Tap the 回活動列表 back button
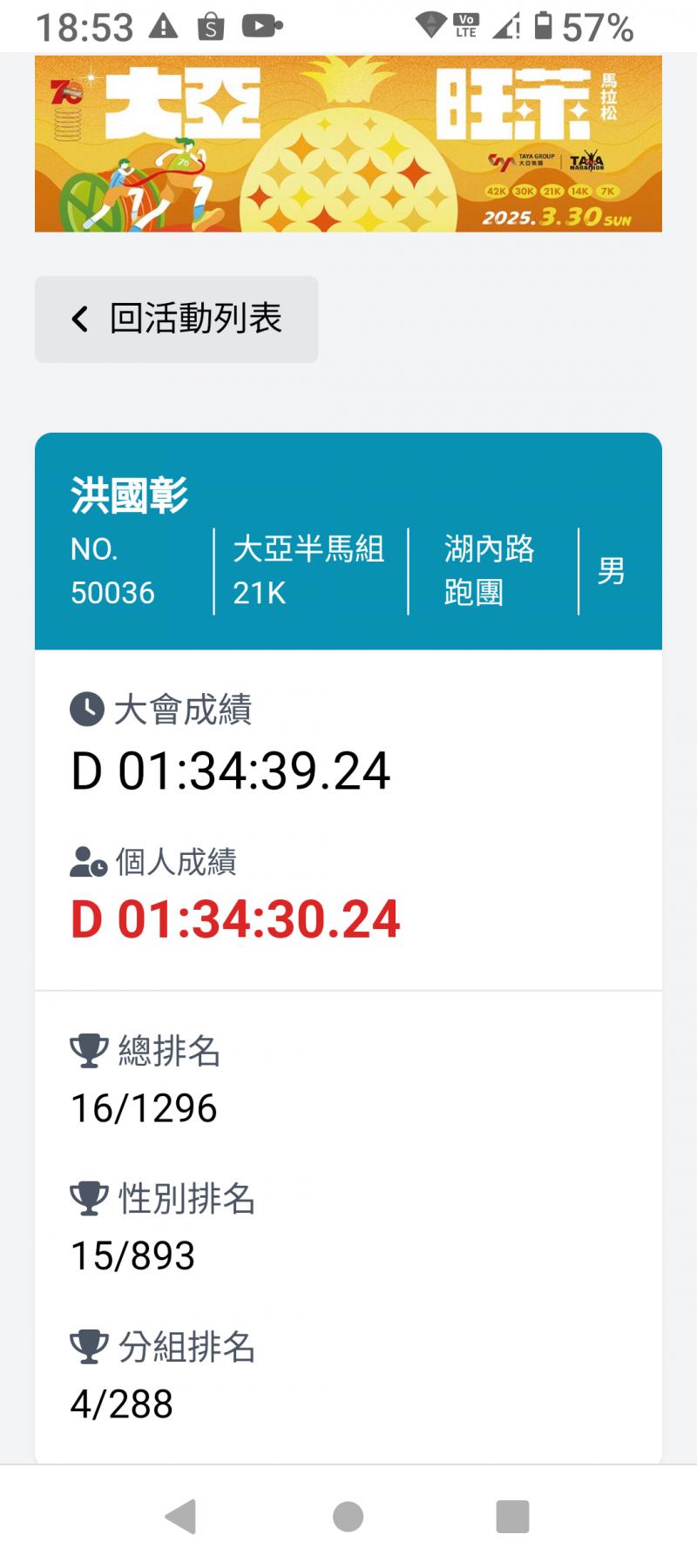 click(x=176, y=319)
